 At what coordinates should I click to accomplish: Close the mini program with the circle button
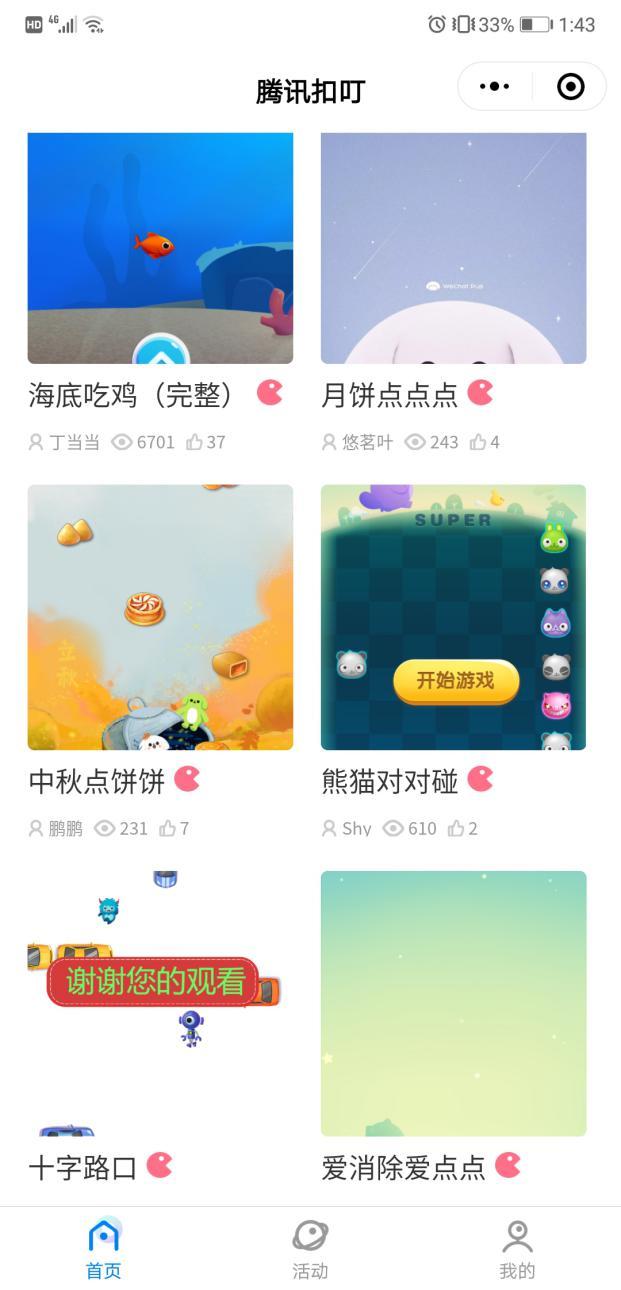coord(570,87)
